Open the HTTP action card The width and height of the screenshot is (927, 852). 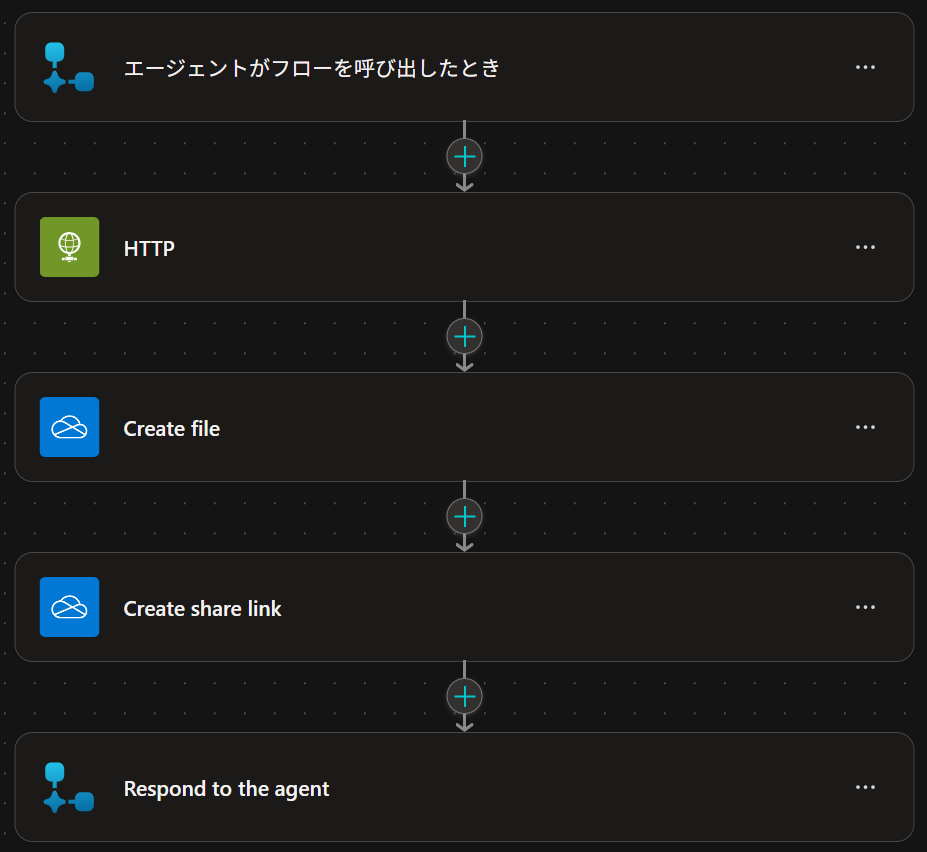464,247
